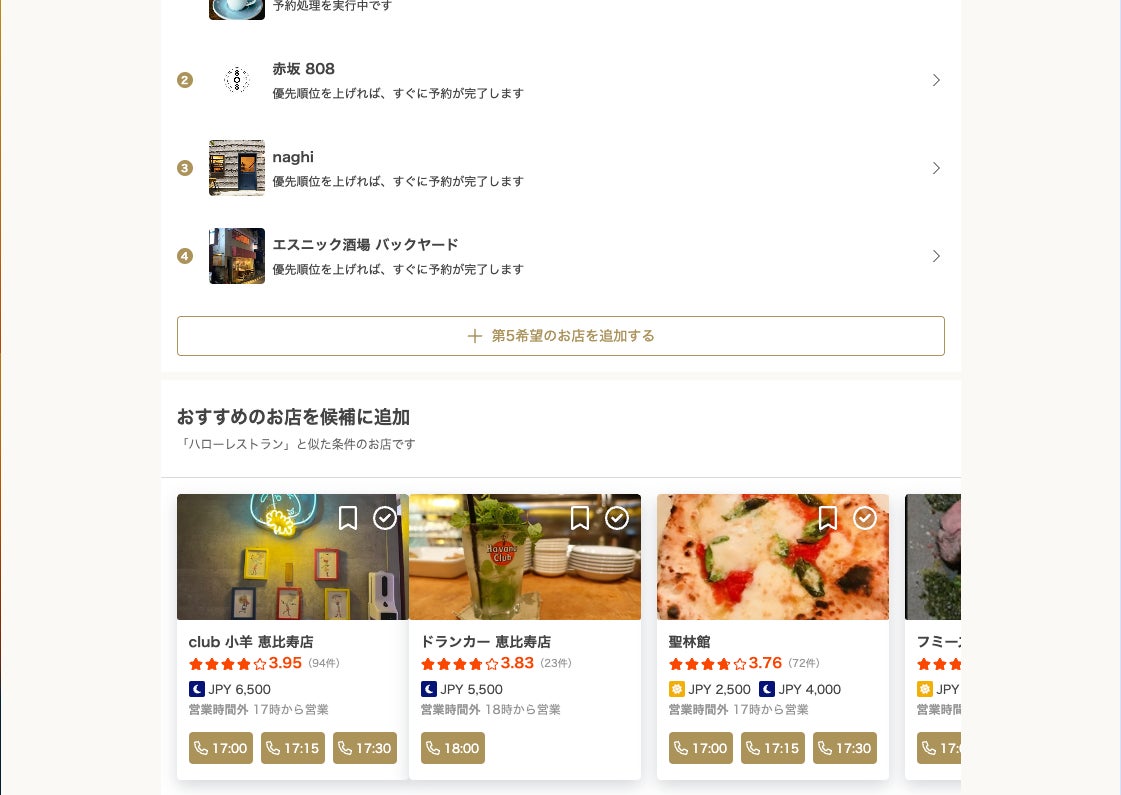This screenshot has height=795, width=1121.
Task: Choose 17:00 for club 小羊 恵比寿店
Action: (221, 748)
